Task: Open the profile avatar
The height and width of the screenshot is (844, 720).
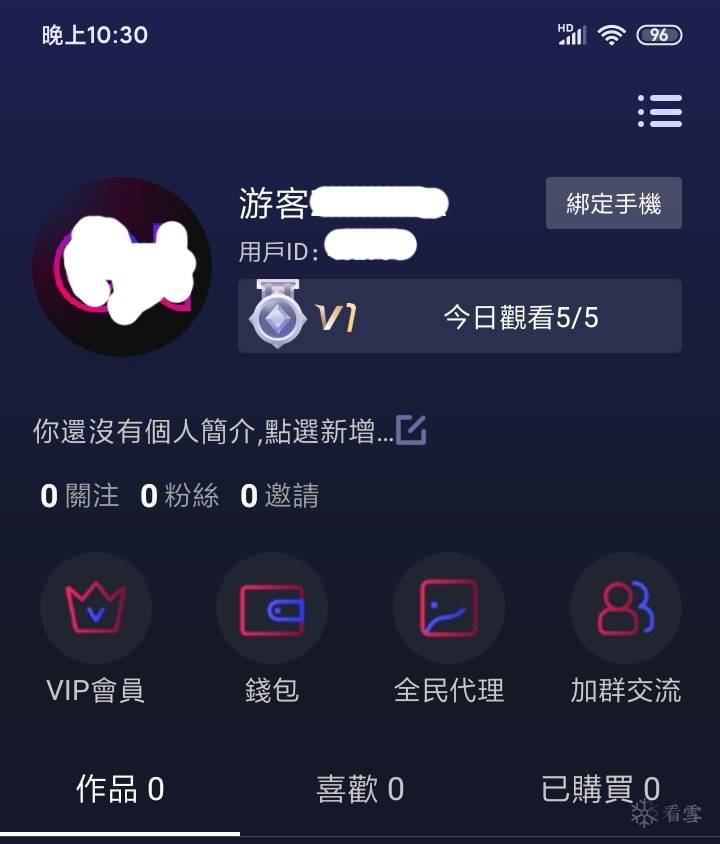Action: pyautogui.click(x=121, y=267)
